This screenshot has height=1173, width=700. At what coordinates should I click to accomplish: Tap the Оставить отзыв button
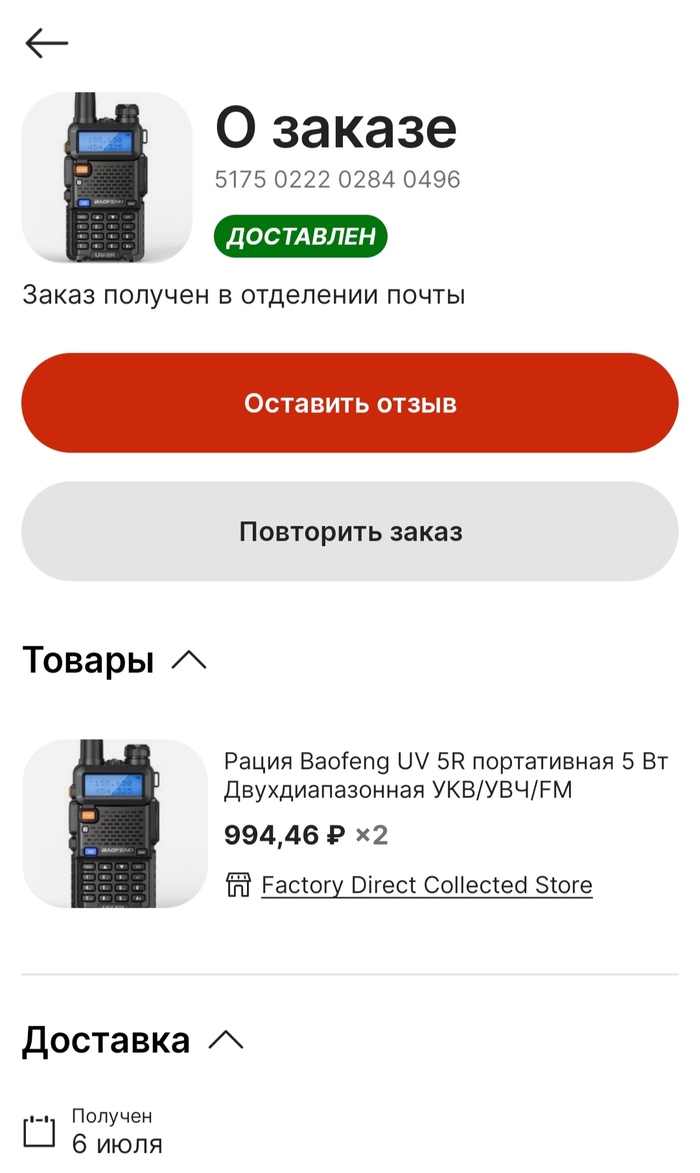[x=350, y=403]
